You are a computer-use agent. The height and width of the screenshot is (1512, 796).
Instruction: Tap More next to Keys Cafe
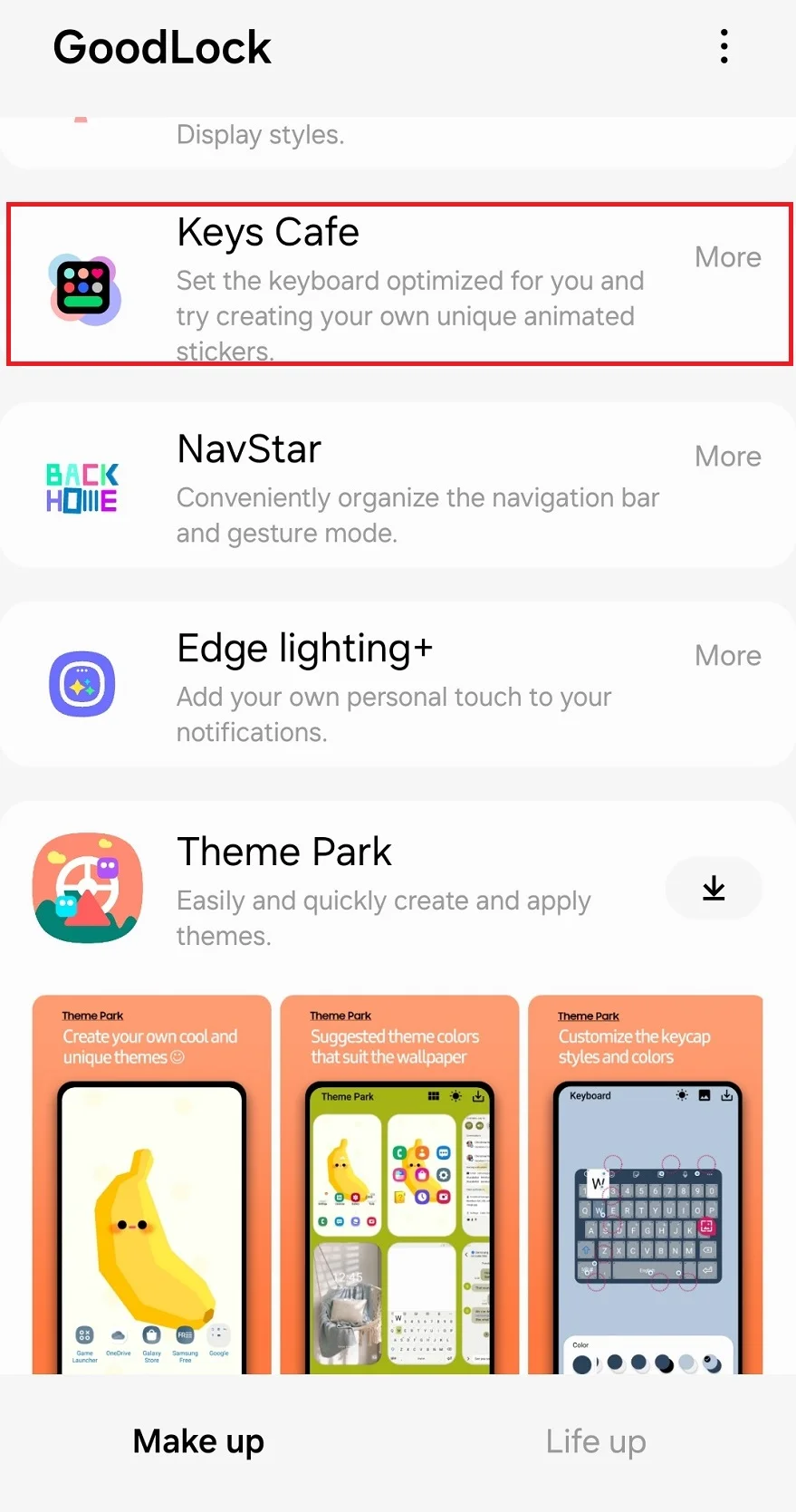point(727,257)
